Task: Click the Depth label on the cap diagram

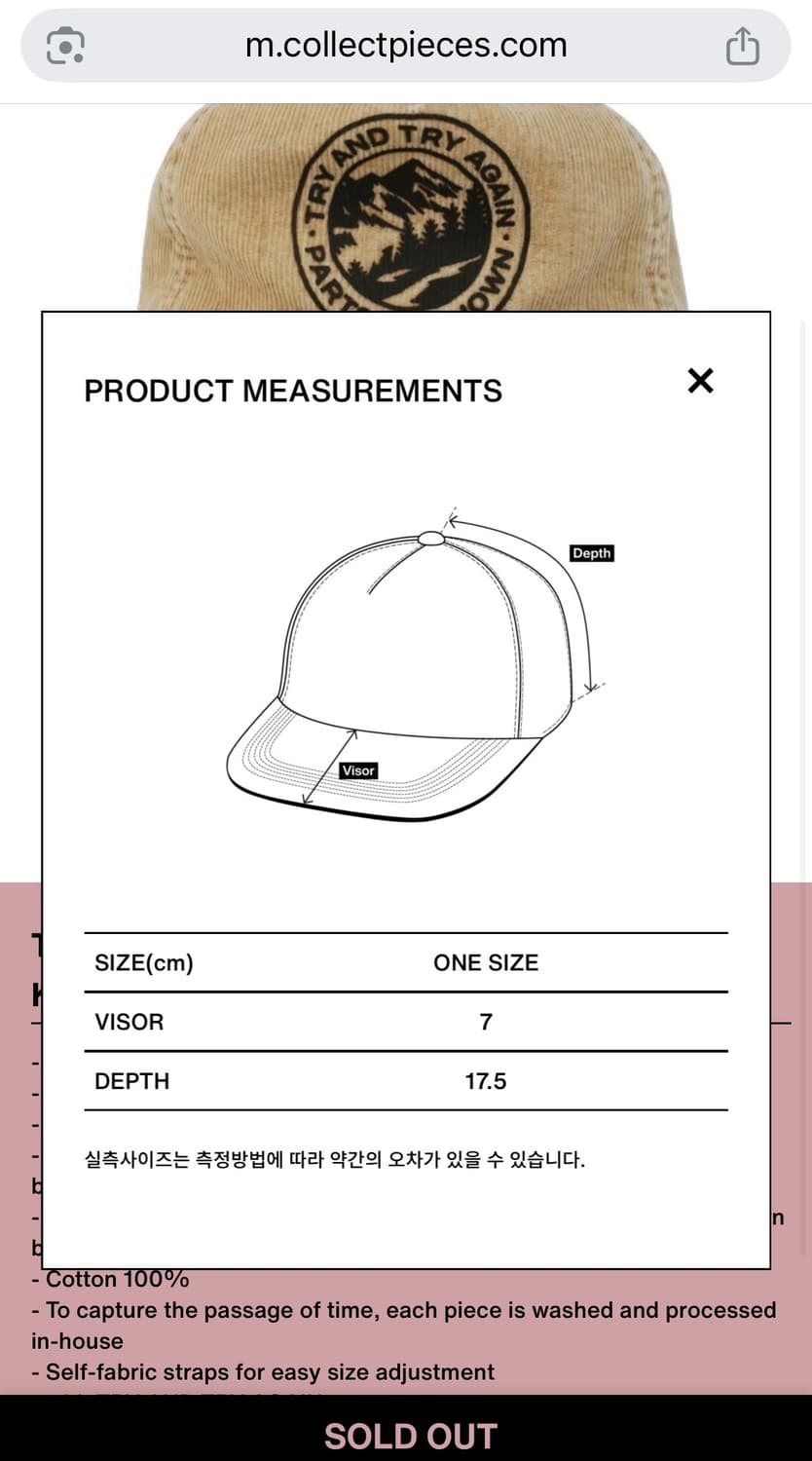Action: pyautogui.click(x=592, y=553)
